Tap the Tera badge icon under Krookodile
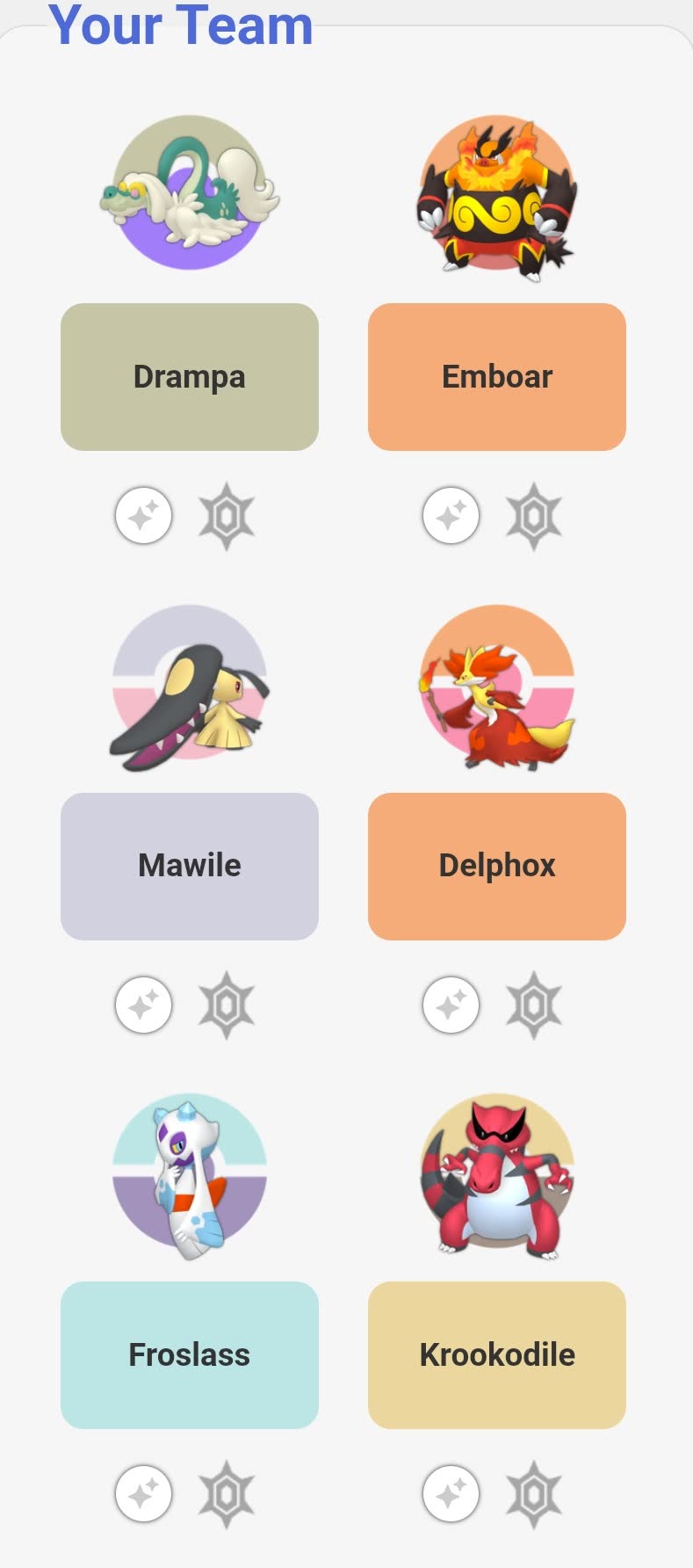The height and width of the screenshot is (1568, 693). click(x=534, y=1494)
